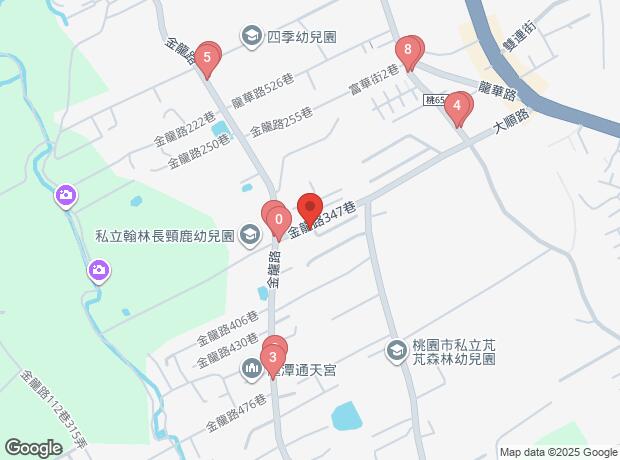
Task: Select map marker number 0
Action: coord(279,220)
